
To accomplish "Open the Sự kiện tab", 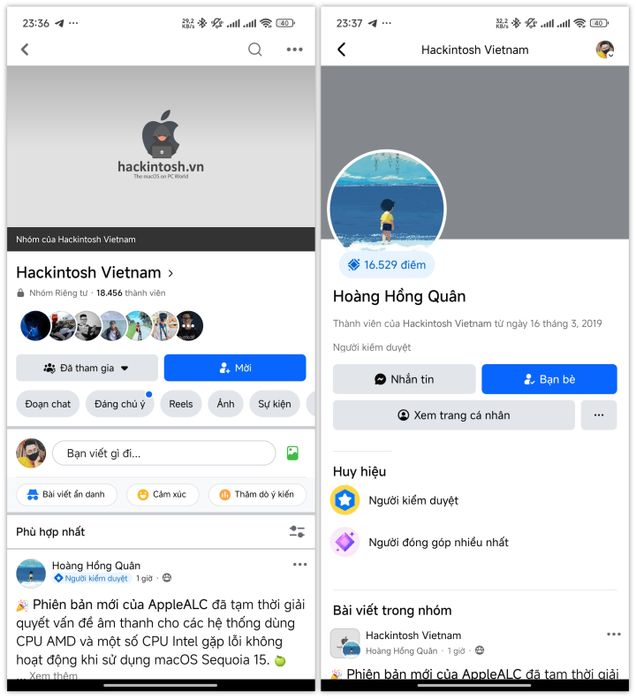I will click(x=274, y=404).
